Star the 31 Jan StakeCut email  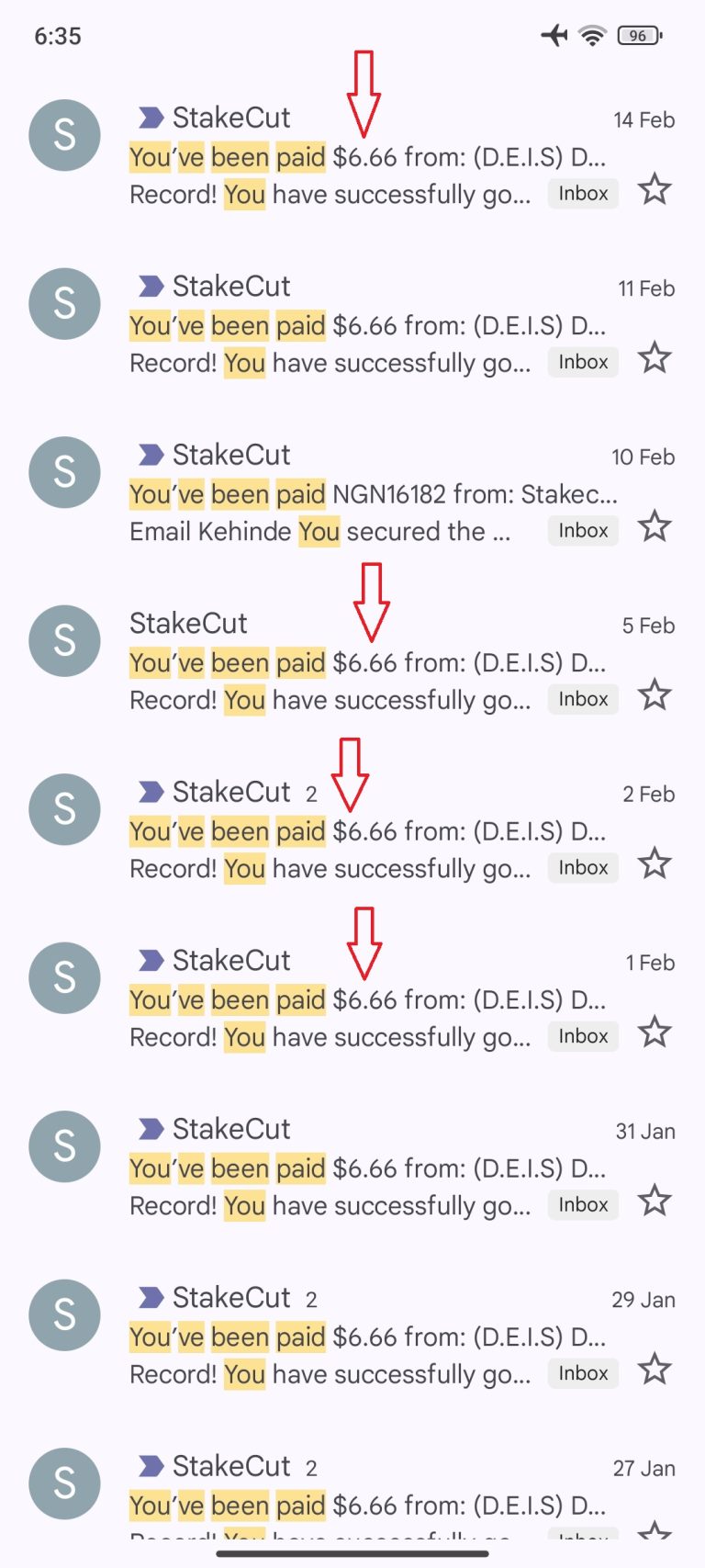point(655,1201)
